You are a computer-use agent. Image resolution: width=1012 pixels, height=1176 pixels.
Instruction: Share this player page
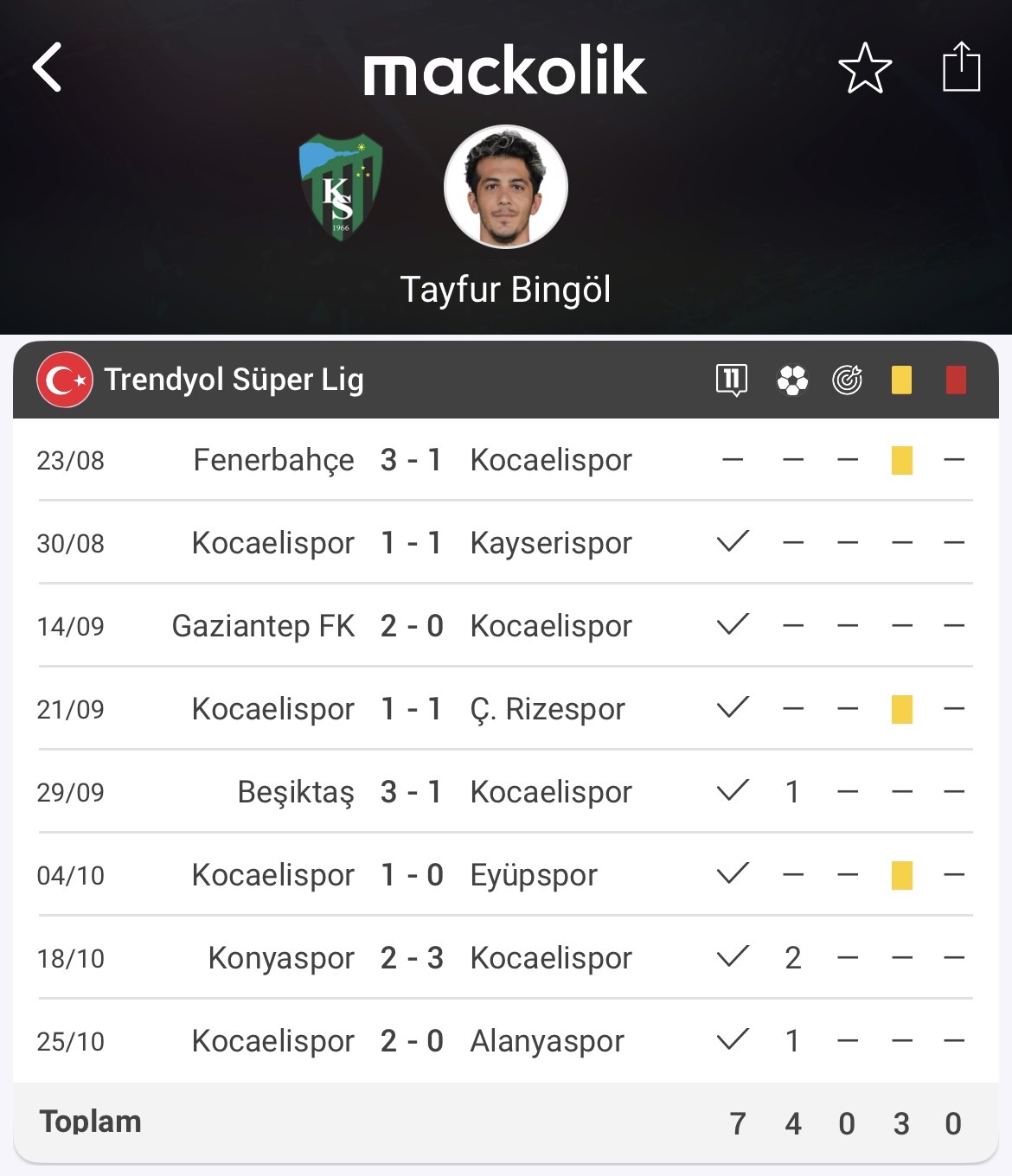960,67
